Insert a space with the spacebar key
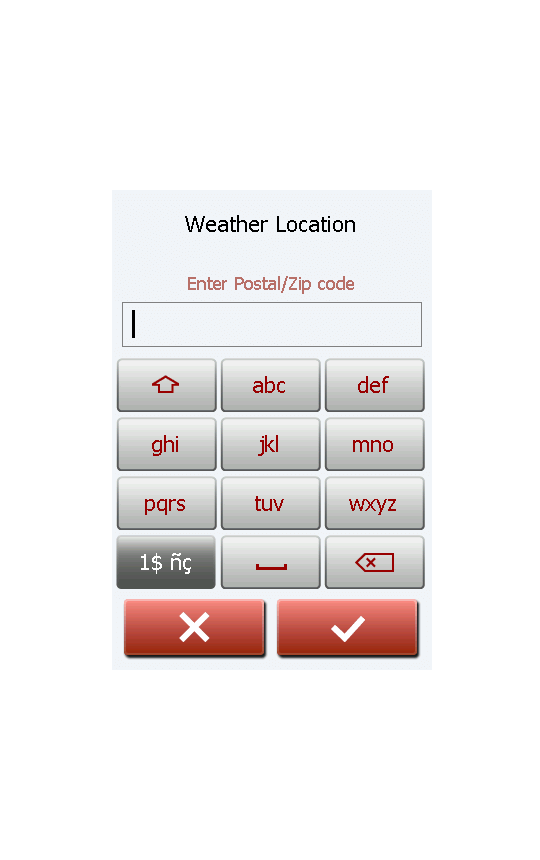Image resolution: width=540 pixels, height=860 pixels. (x=270, y=563)
